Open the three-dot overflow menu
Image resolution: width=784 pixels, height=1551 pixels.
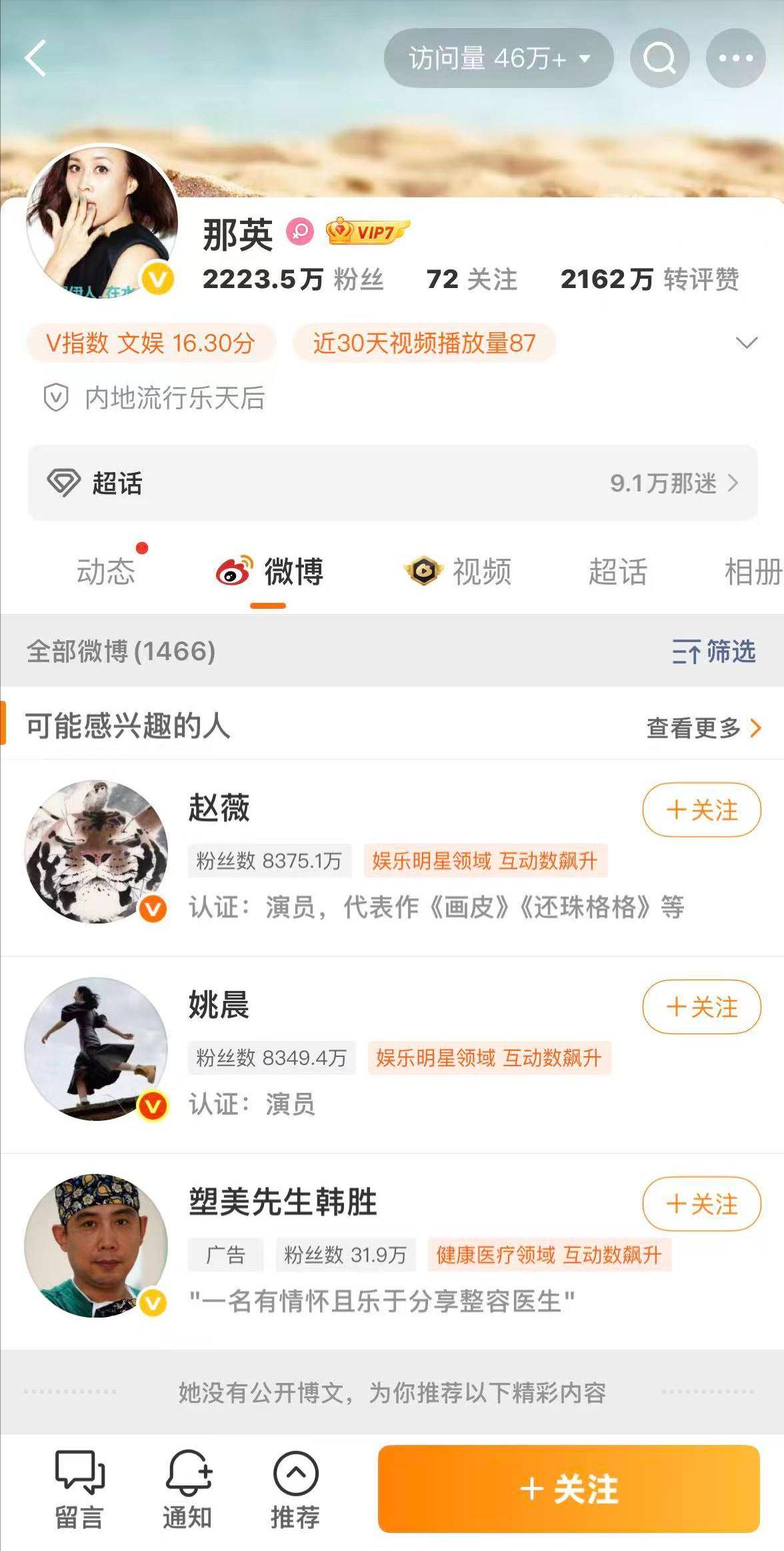pos(735,59)
